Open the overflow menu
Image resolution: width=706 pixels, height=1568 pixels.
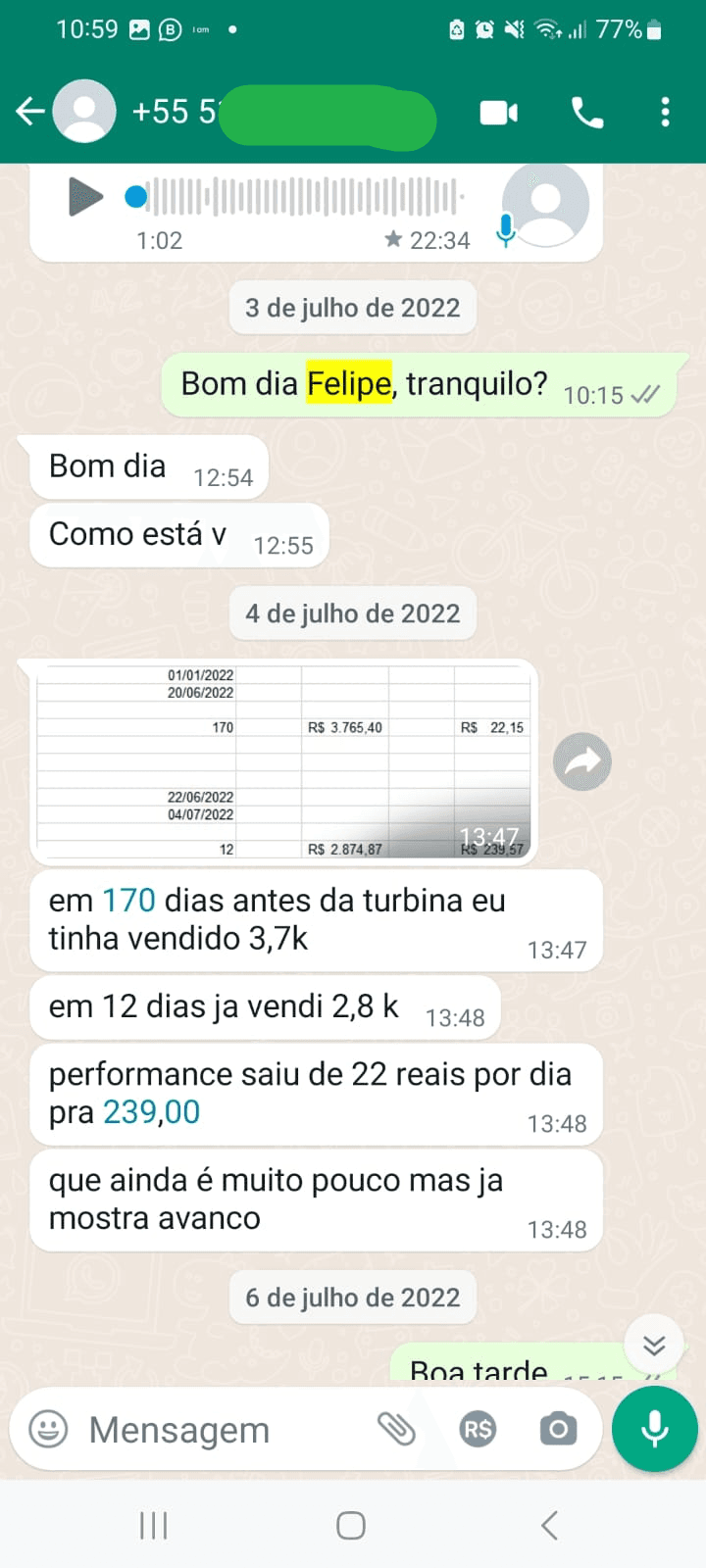(x=665, y=113)
